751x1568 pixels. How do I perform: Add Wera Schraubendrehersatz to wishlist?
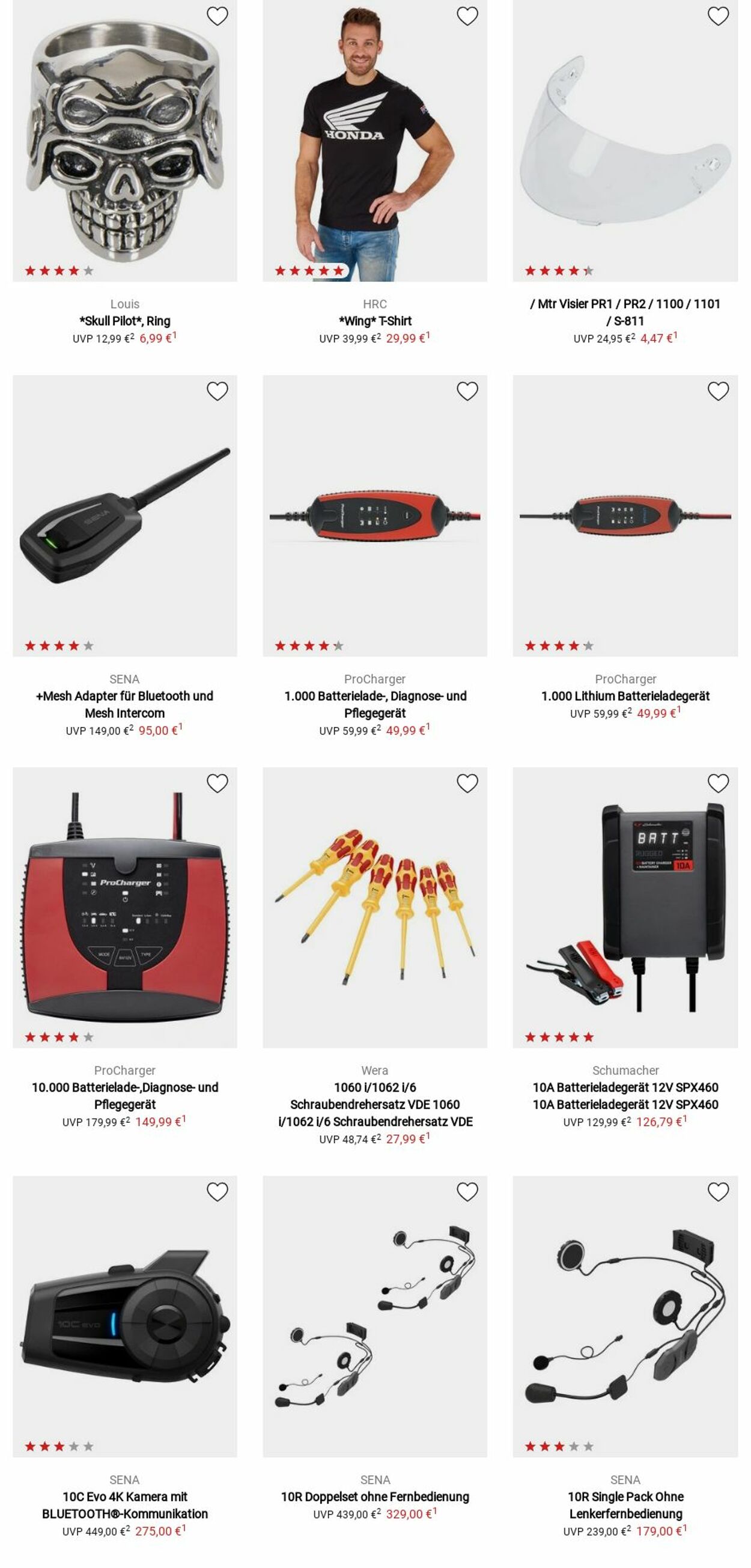point(467,783)
